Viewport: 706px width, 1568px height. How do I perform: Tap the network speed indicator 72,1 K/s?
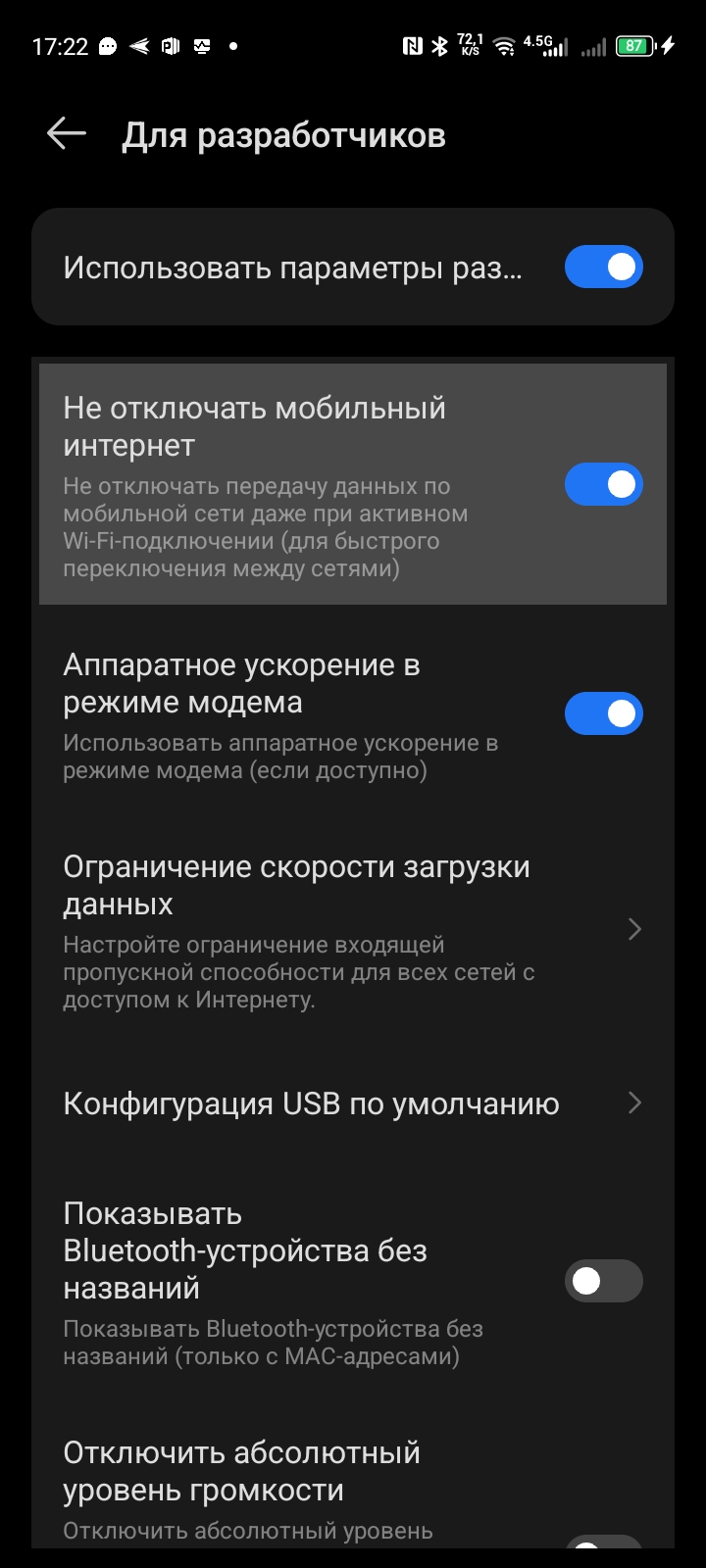pos(469,44)
